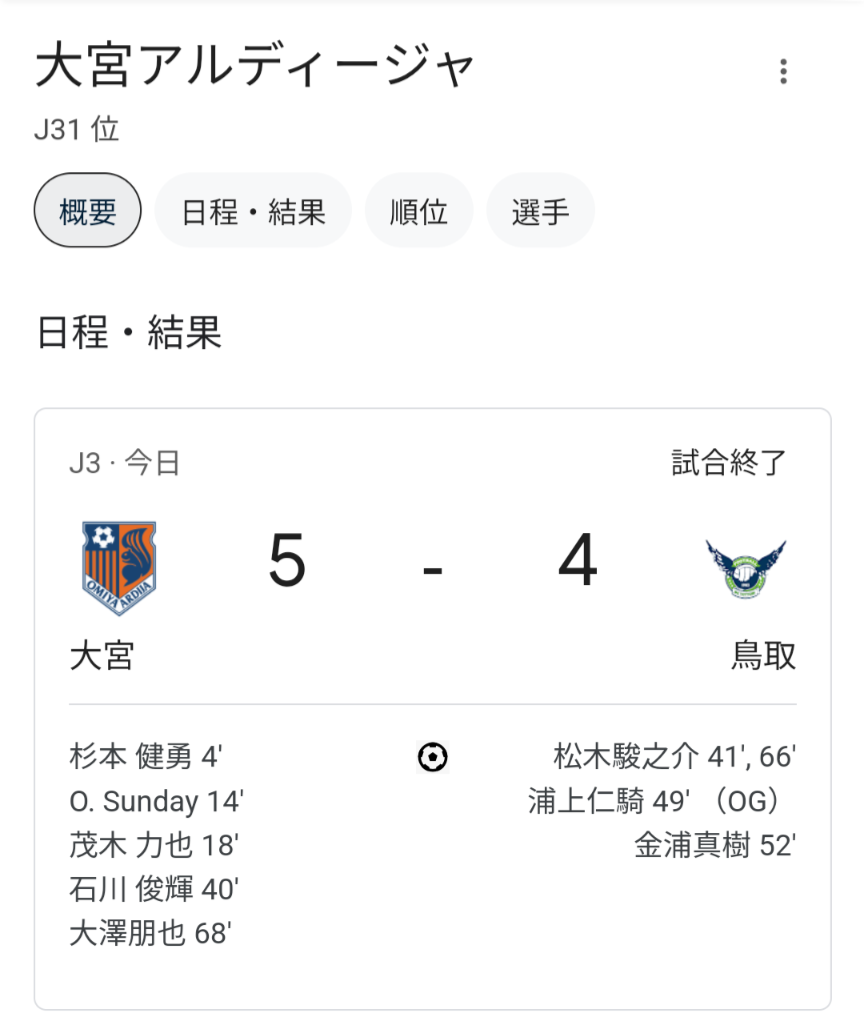Open the 大宮 vs 鳥取 match card
Image resolution: width=864 pixels, height=1021 pixels.
[432, 600]
